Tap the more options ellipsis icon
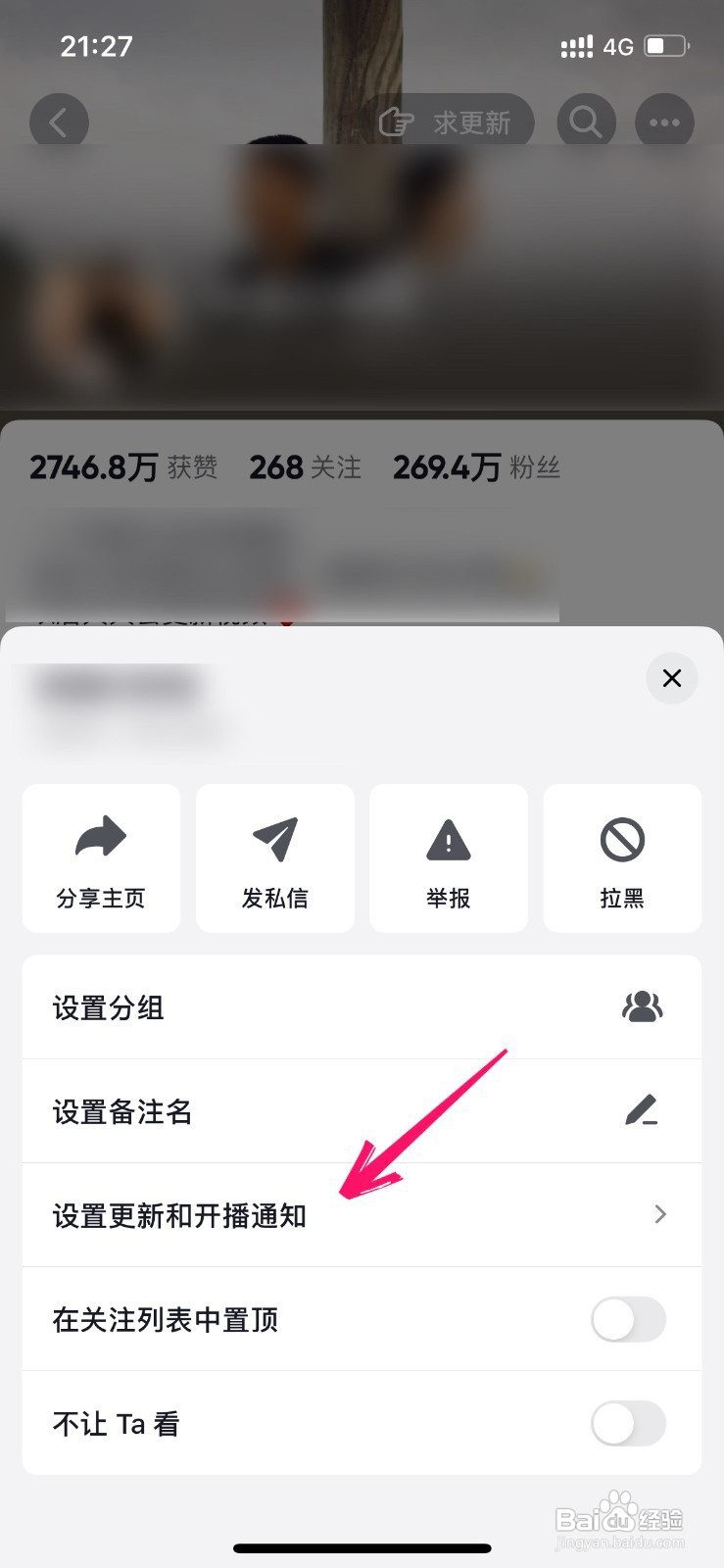Screen dimensions: 724x1568 [x=664, y=121]
